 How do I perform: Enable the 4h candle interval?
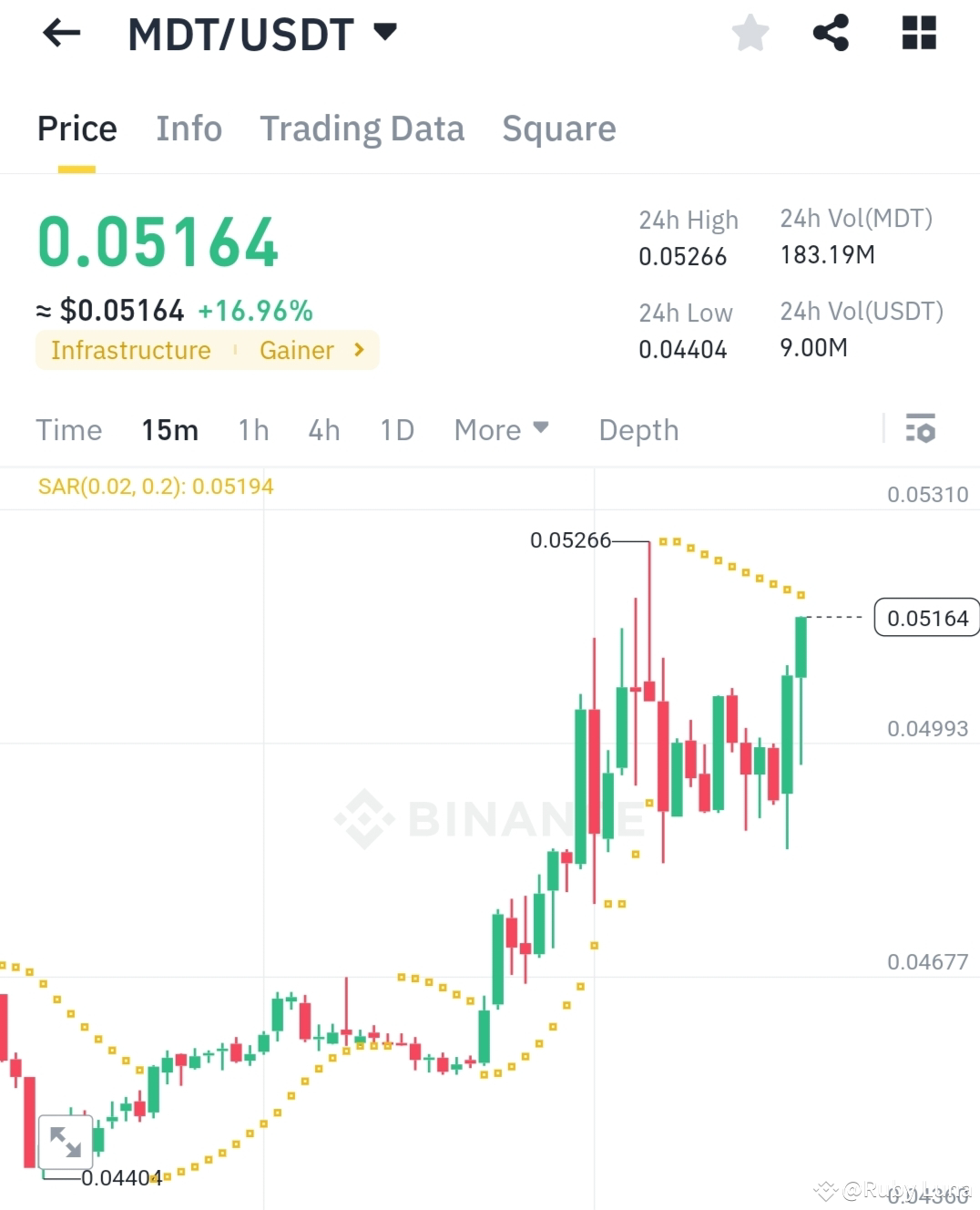[323, 429]
